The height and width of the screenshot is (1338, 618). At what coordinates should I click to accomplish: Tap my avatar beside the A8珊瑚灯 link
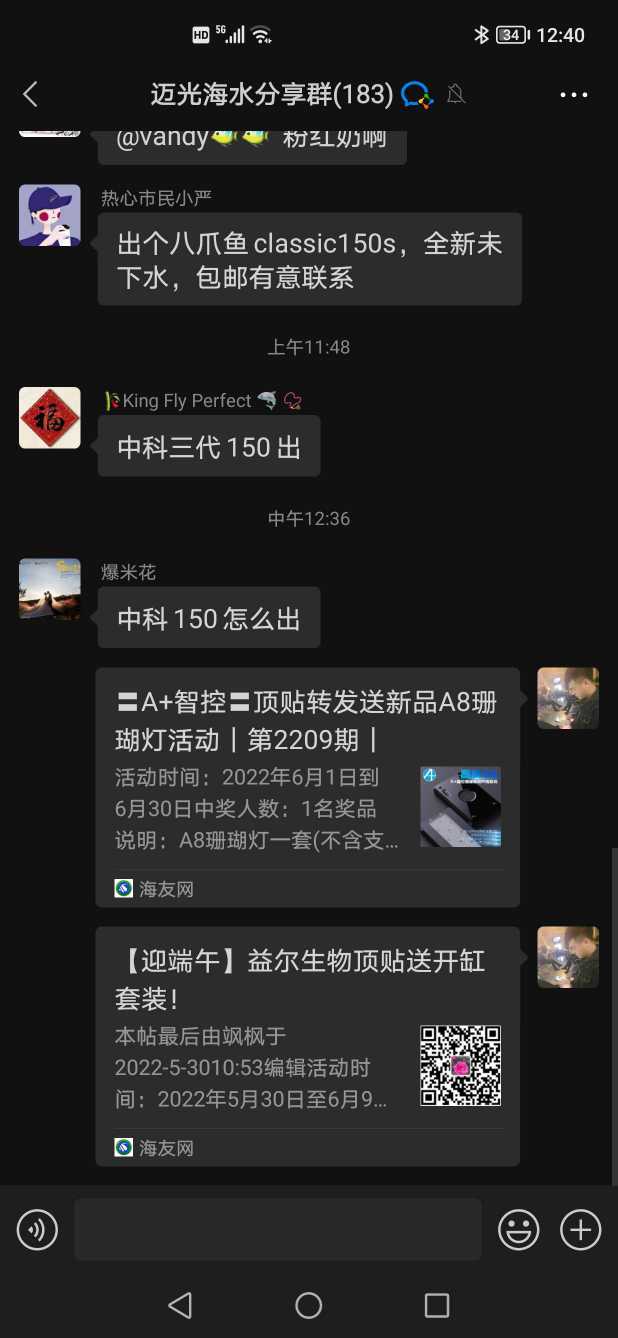pyautogui.click(x=568, y=698)
